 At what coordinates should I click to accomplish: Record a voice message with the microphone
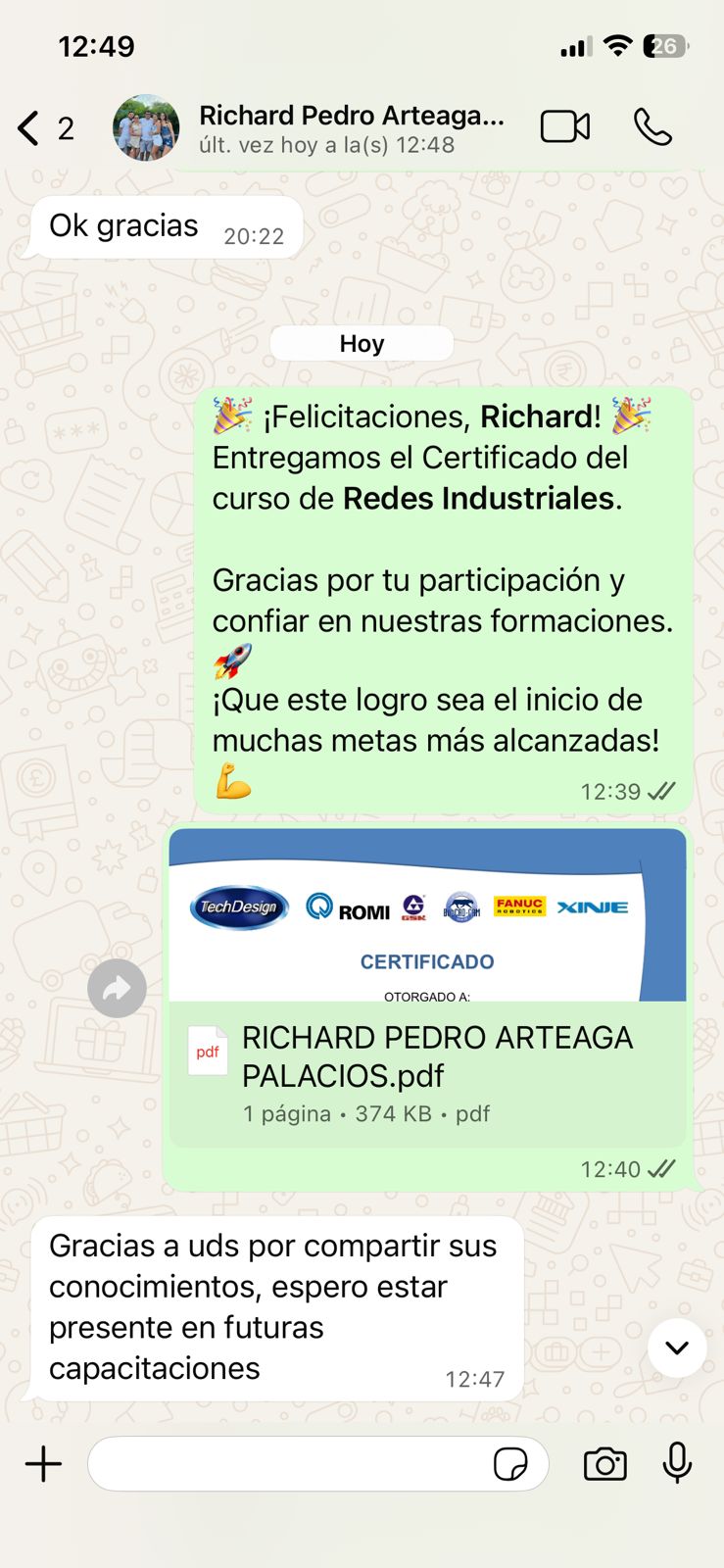point(677,1464)
